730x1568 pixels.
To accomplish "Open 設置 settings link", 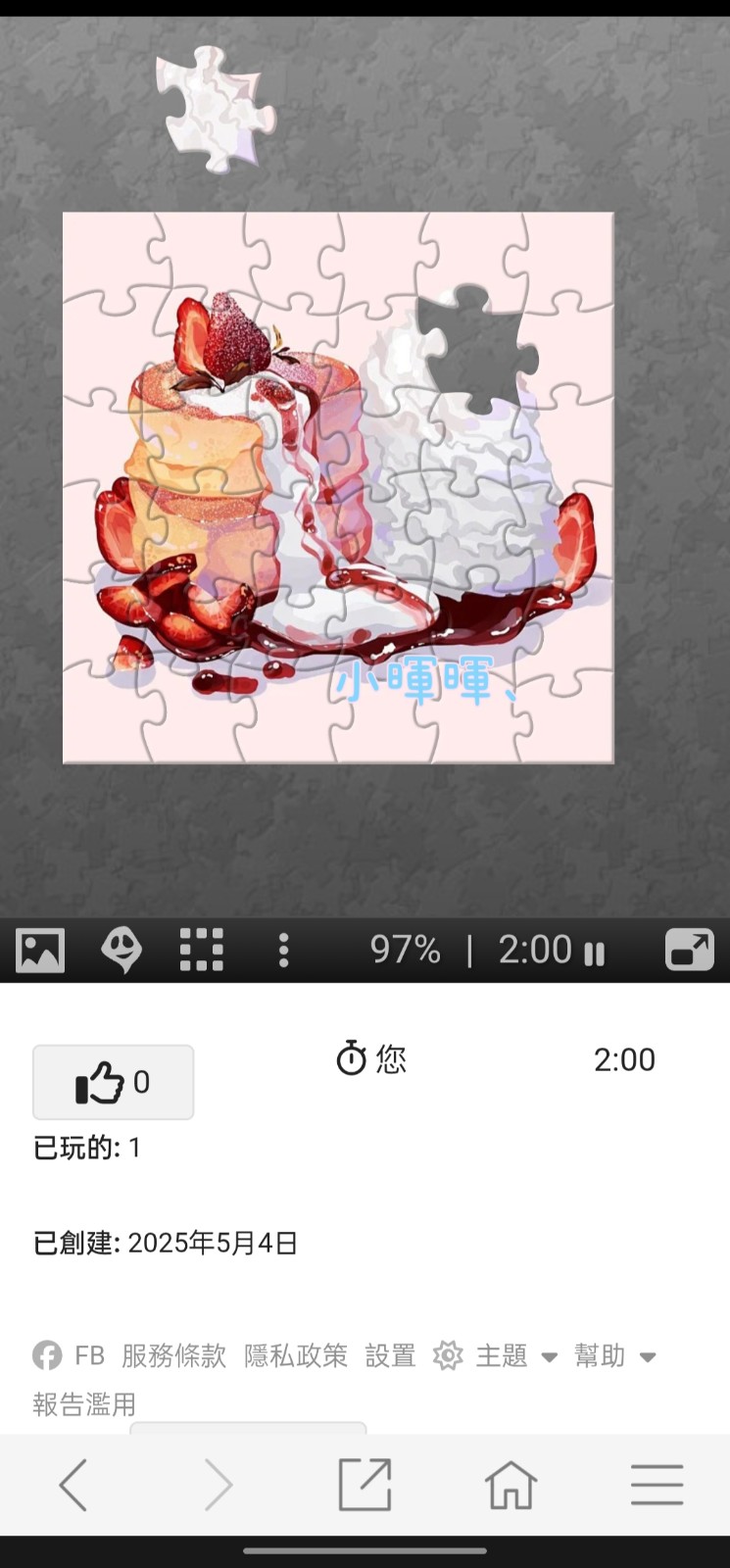I will (x=390, y=1355).
